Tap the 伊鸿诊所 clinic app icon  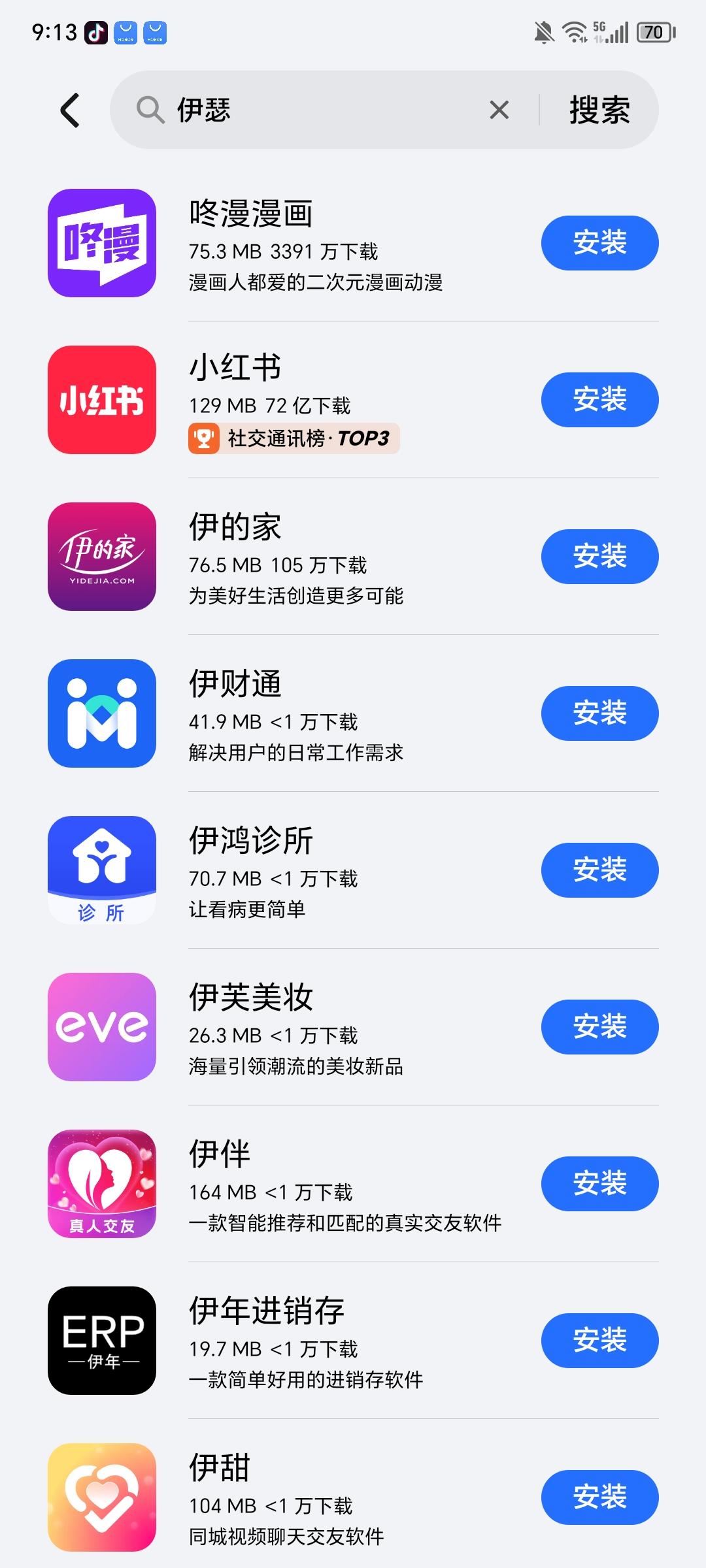pos(101,870)
